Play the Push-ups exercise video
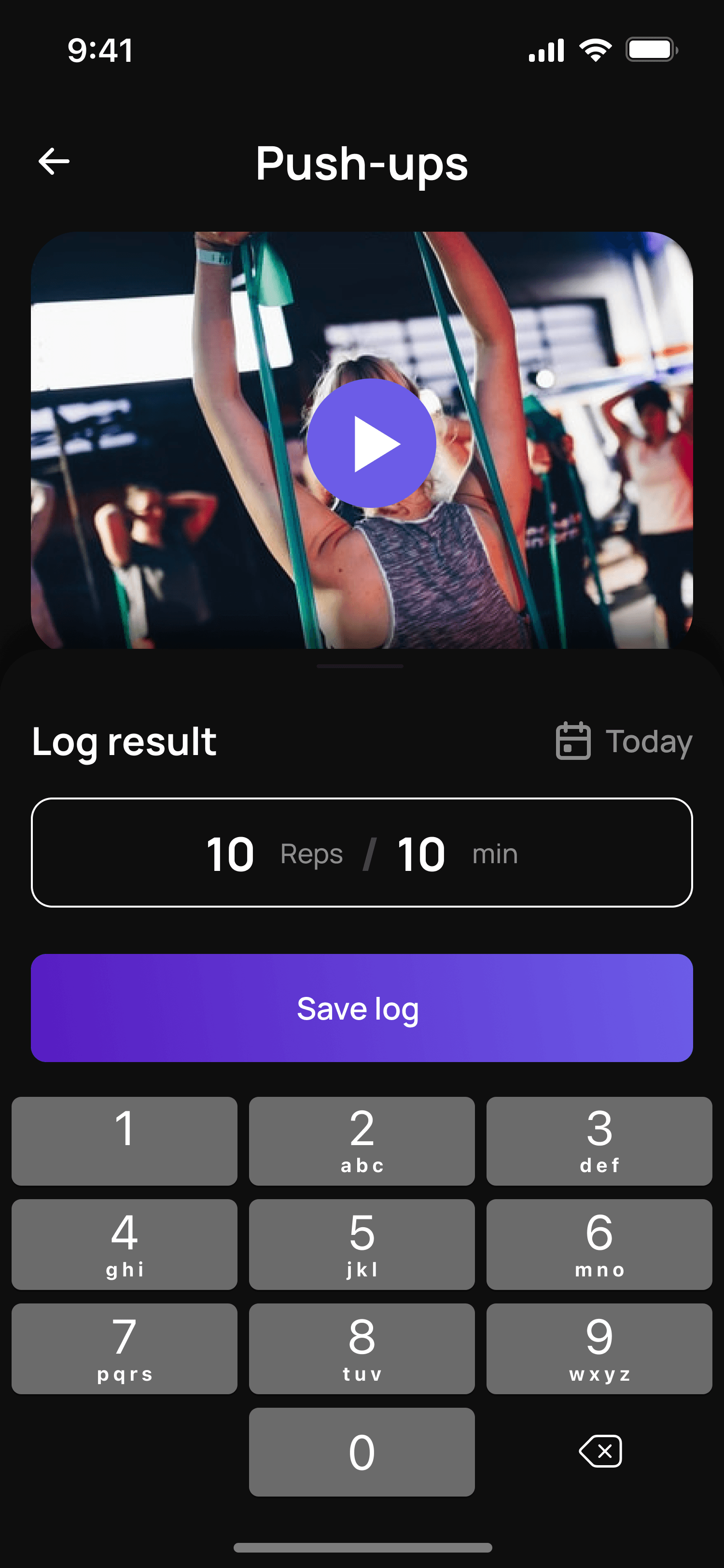This screenshot has height=1568, width=724. (371, 443)
